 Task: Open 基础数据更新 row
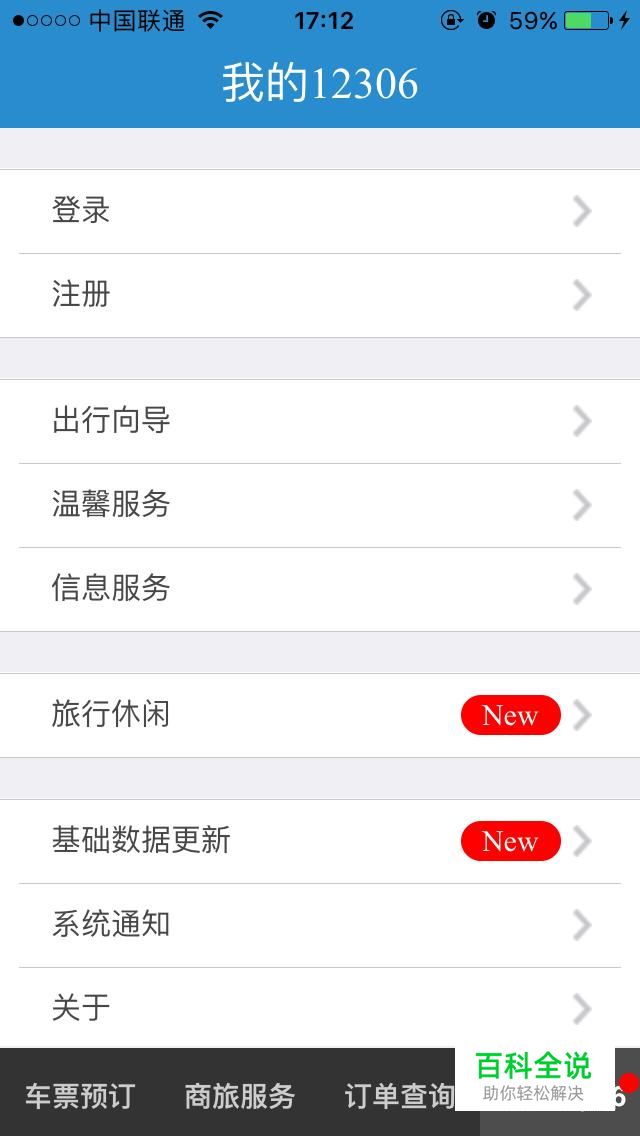tap(320, 841)
